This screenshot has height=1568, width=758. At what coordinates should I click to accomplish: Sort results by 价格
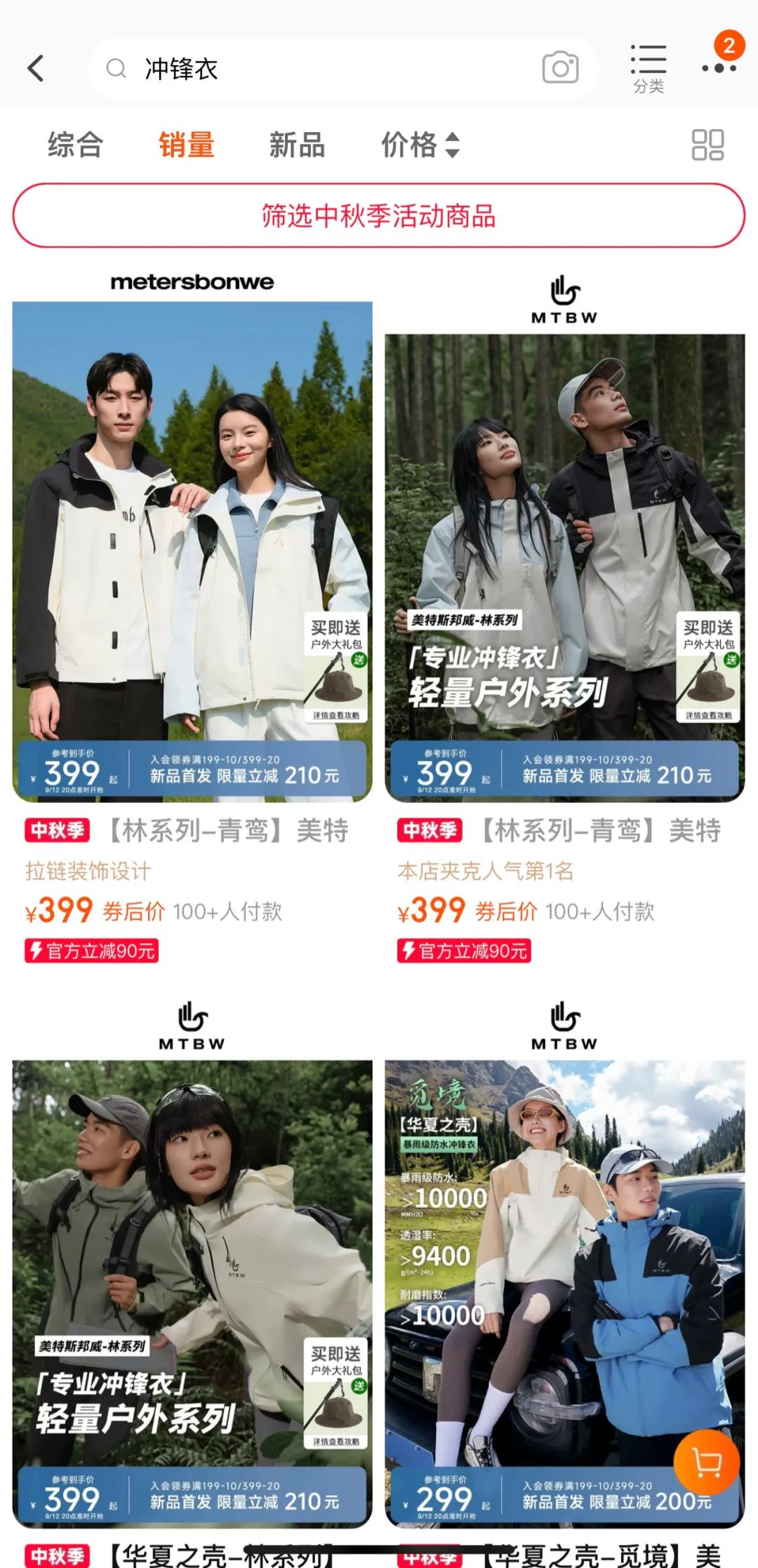click(x=420, y=145)
